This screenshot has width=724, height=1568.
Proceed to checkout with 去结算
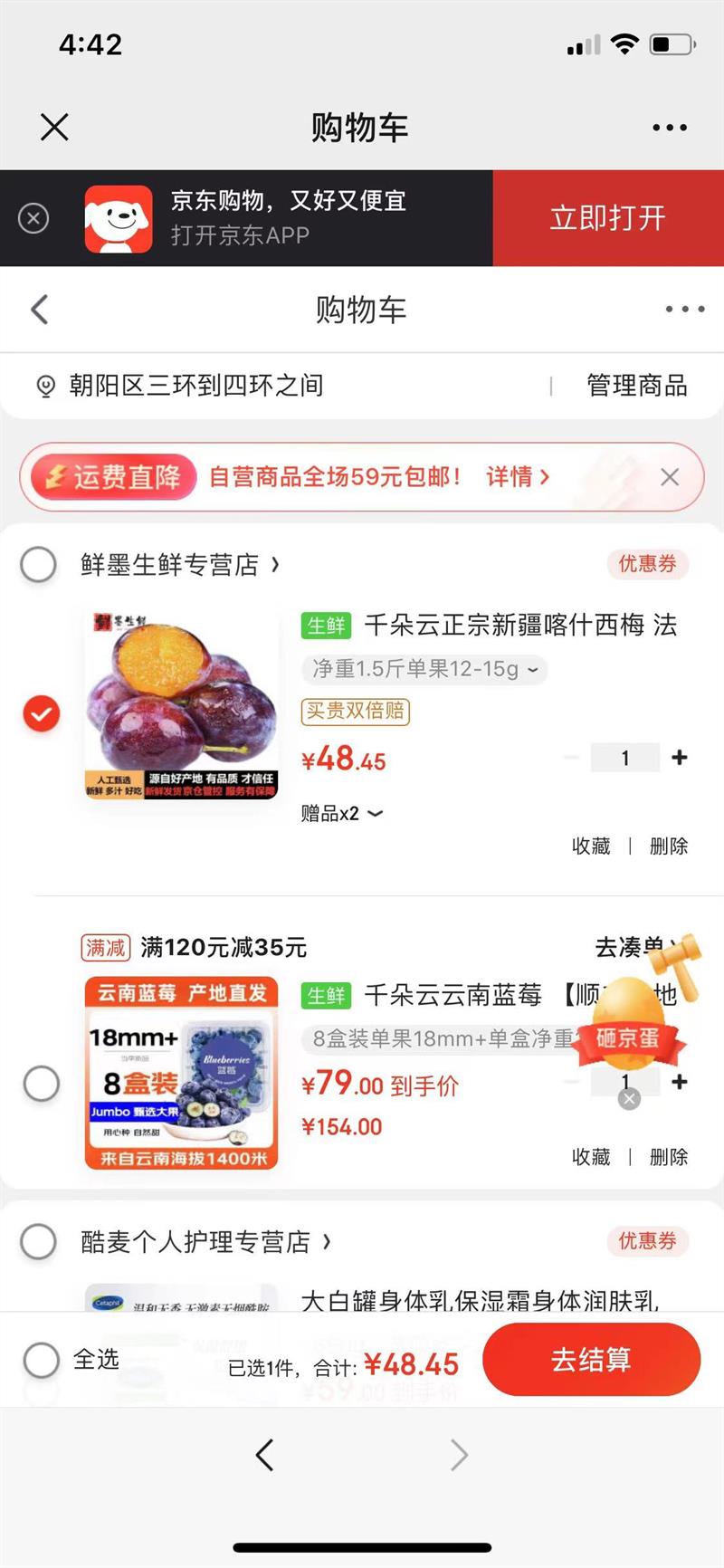pos(591,1360)
